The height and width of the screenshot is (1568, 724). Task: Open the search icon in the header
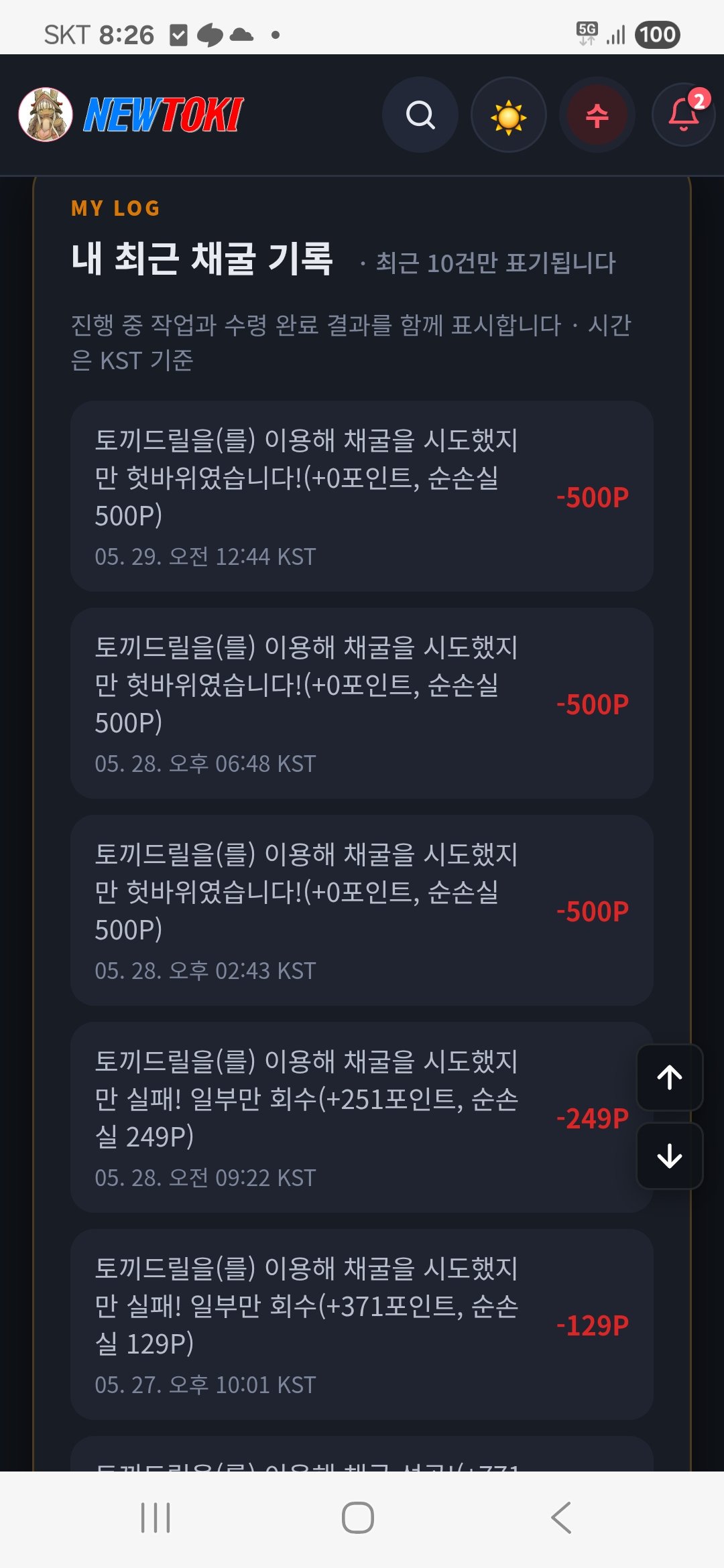tap(420, 115)
